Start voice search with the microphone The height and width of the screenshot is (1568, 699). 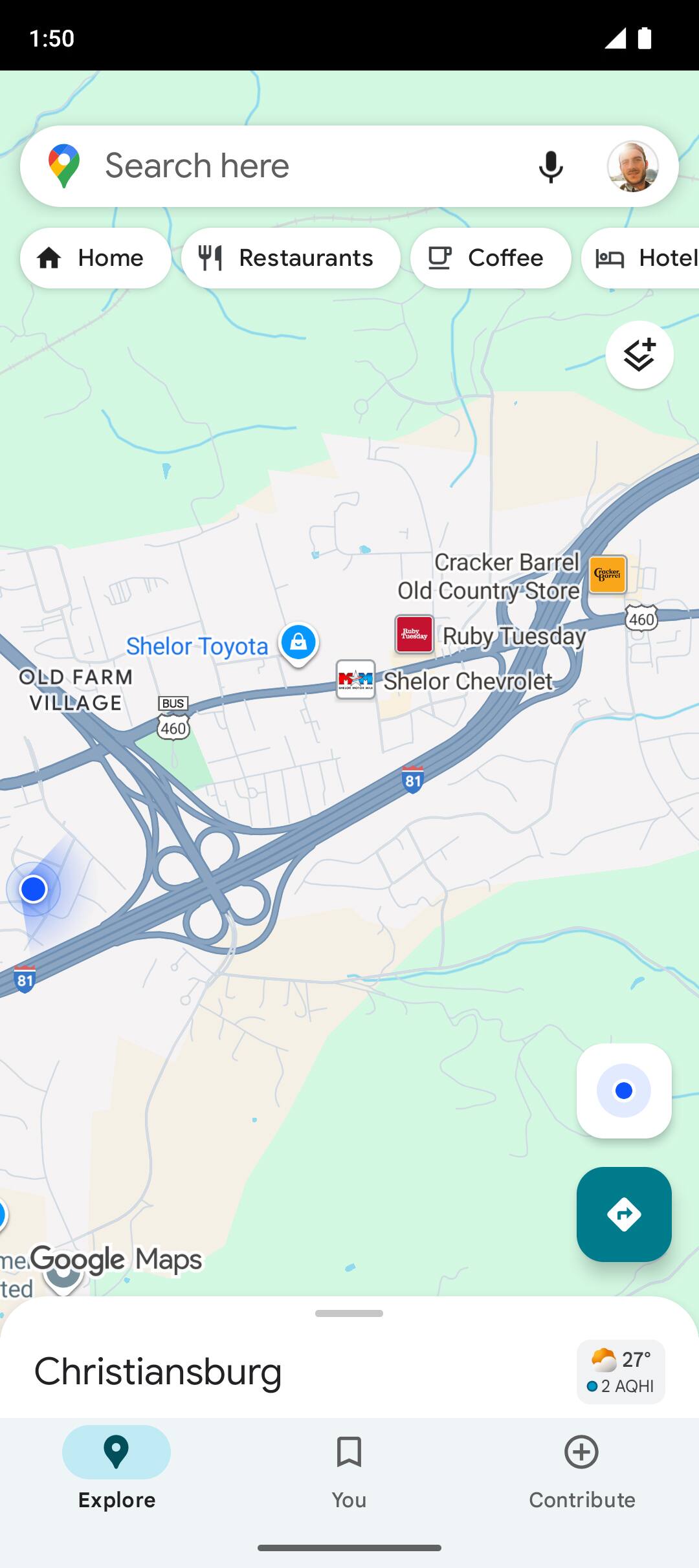coord(551,166)
